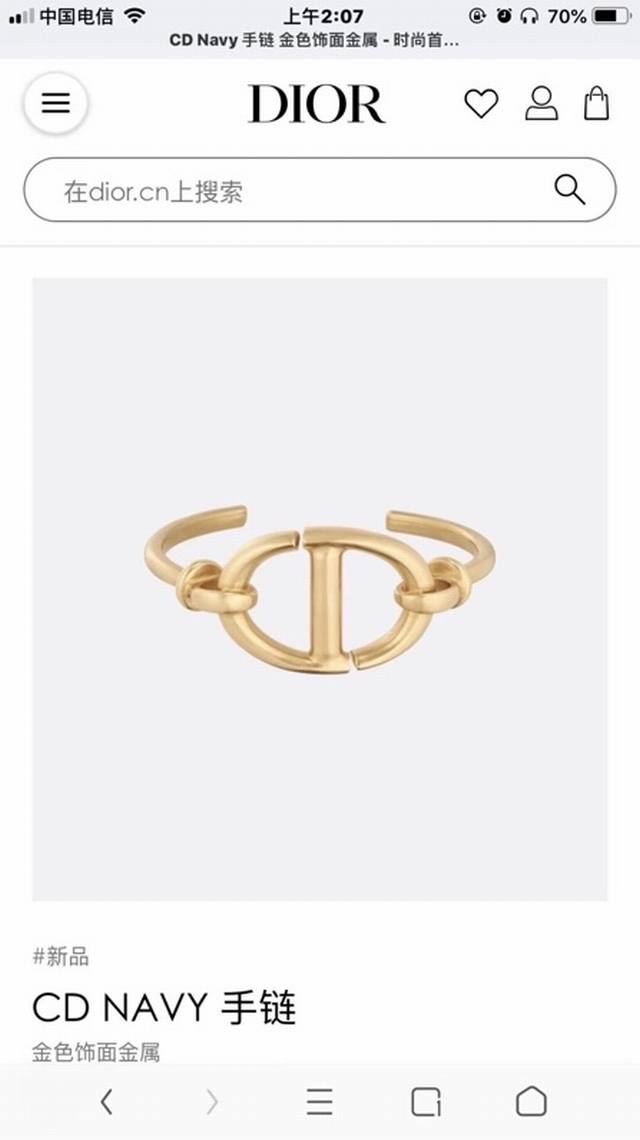Go to the browser home page
The width and height of the screenshot is (640, 1140).
(x=531, y=1102)
